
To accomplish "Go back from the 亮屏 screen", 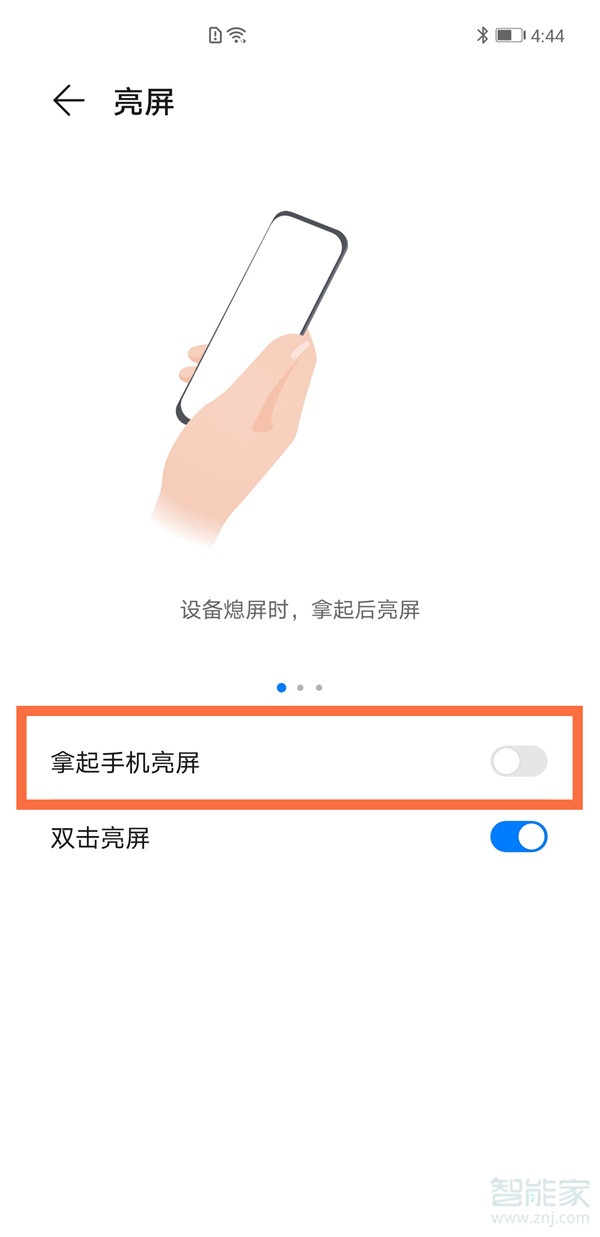I will pyautogui.click(x=68, y=101).
